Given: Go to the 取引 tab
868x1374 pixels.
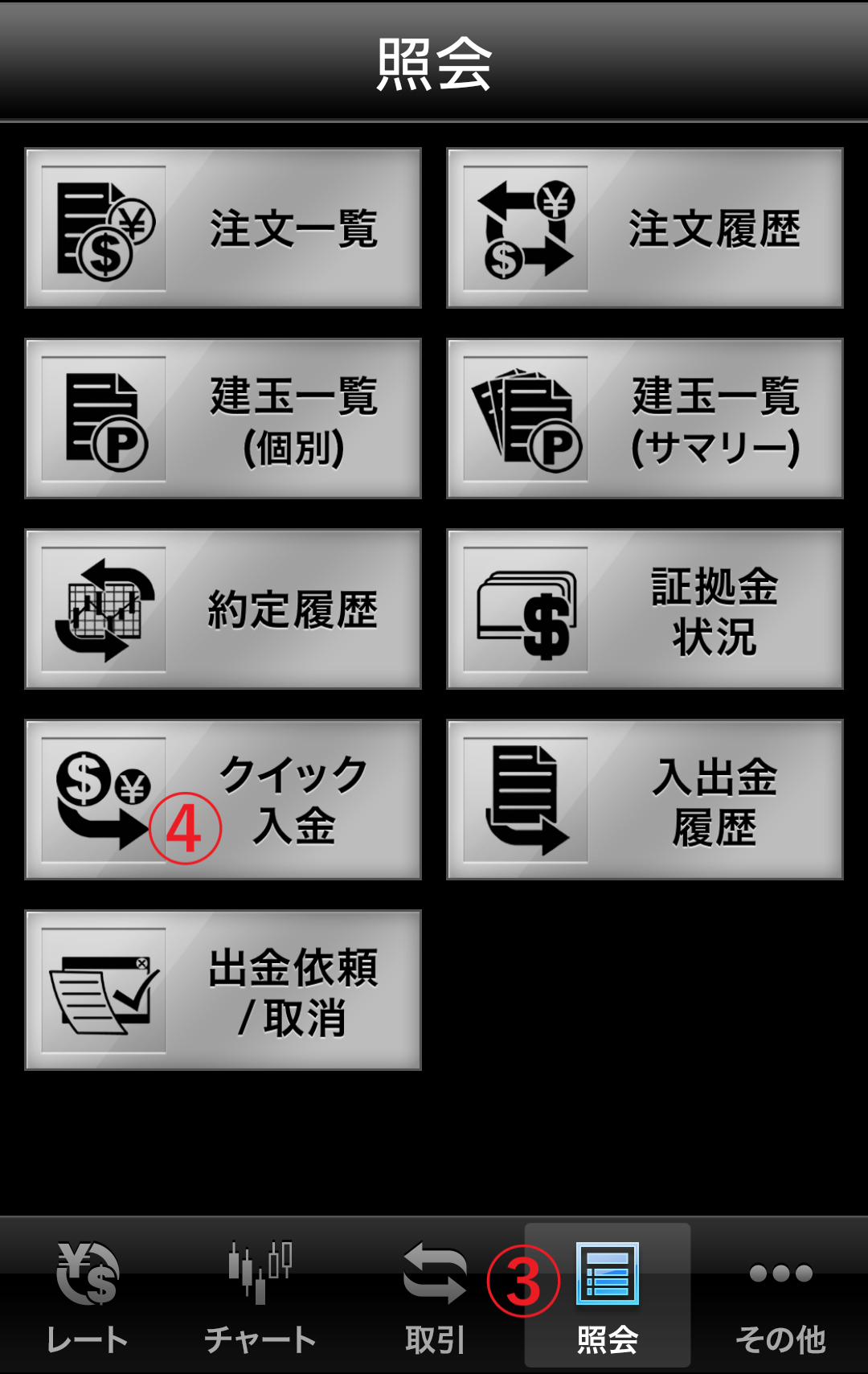Looking at the screenshot, I should 434,1296.
